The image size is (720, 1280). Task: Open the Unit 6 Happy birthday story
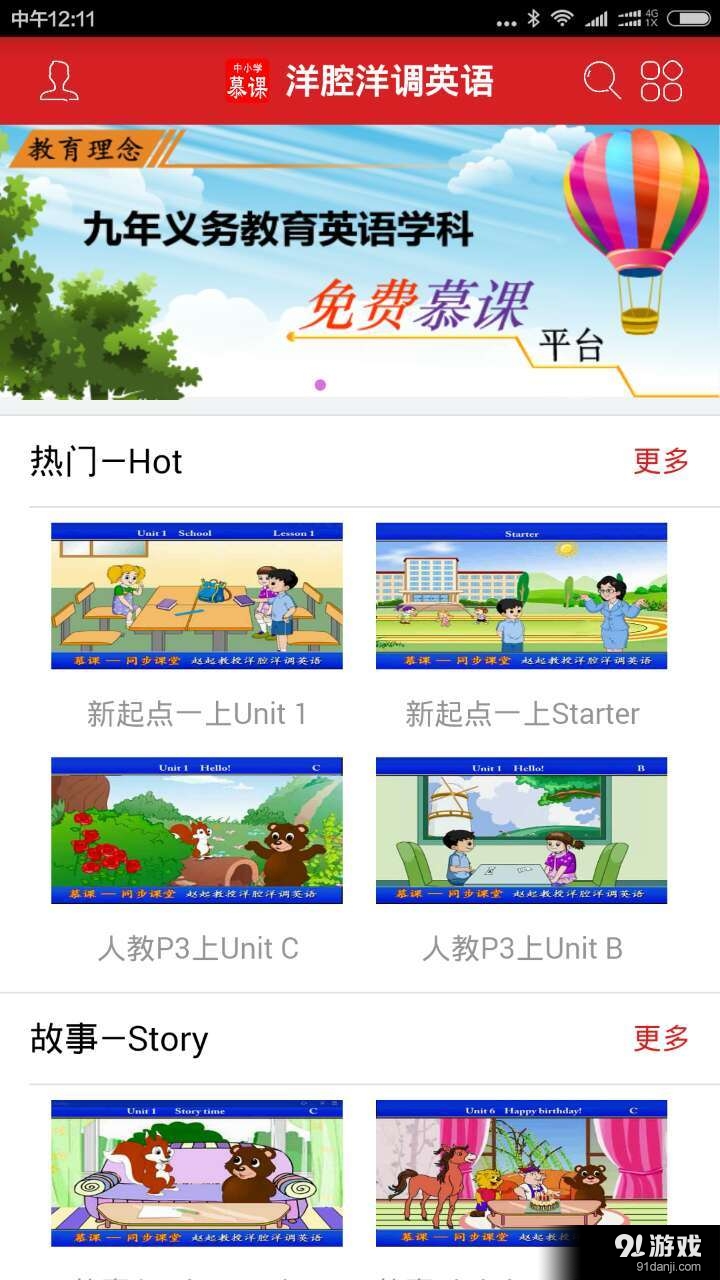[x=522, y=1172]
